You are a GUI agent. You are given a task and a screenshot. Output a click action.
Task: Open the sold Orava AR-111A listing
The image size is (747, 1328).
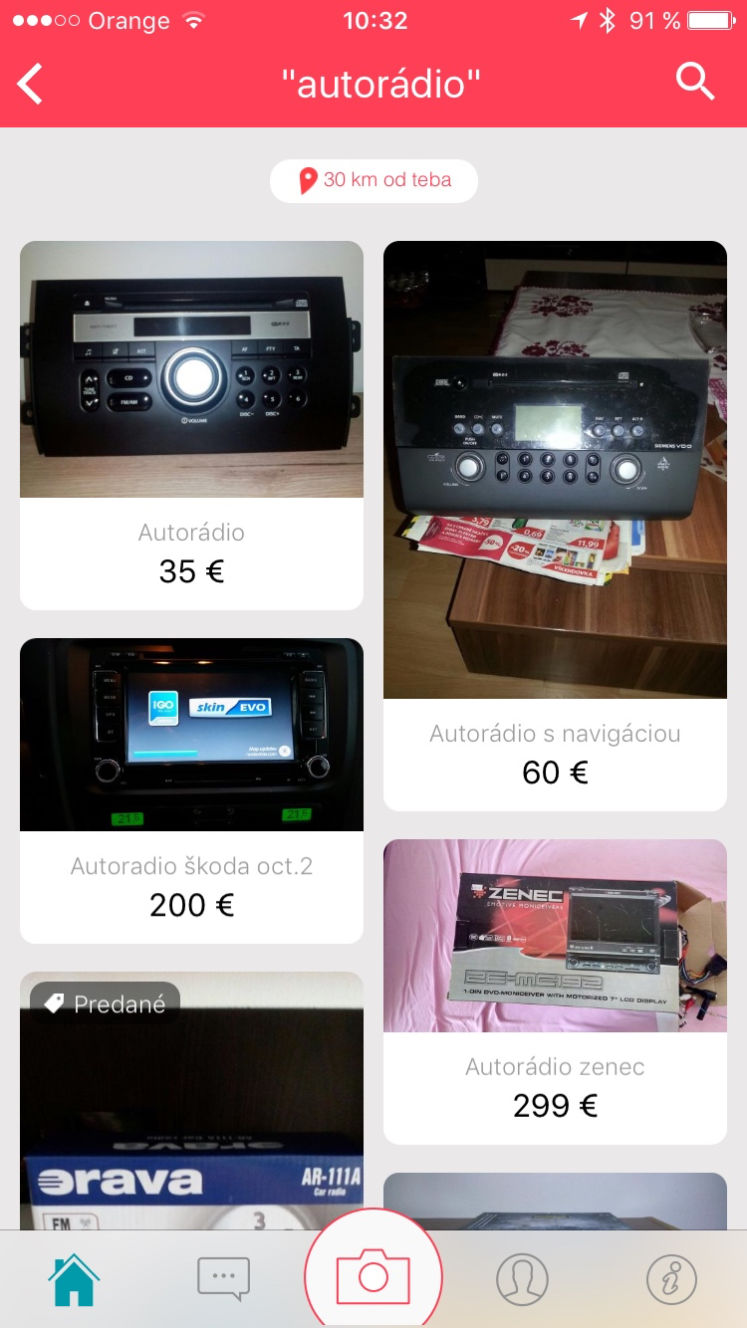tap(191, 1100)
